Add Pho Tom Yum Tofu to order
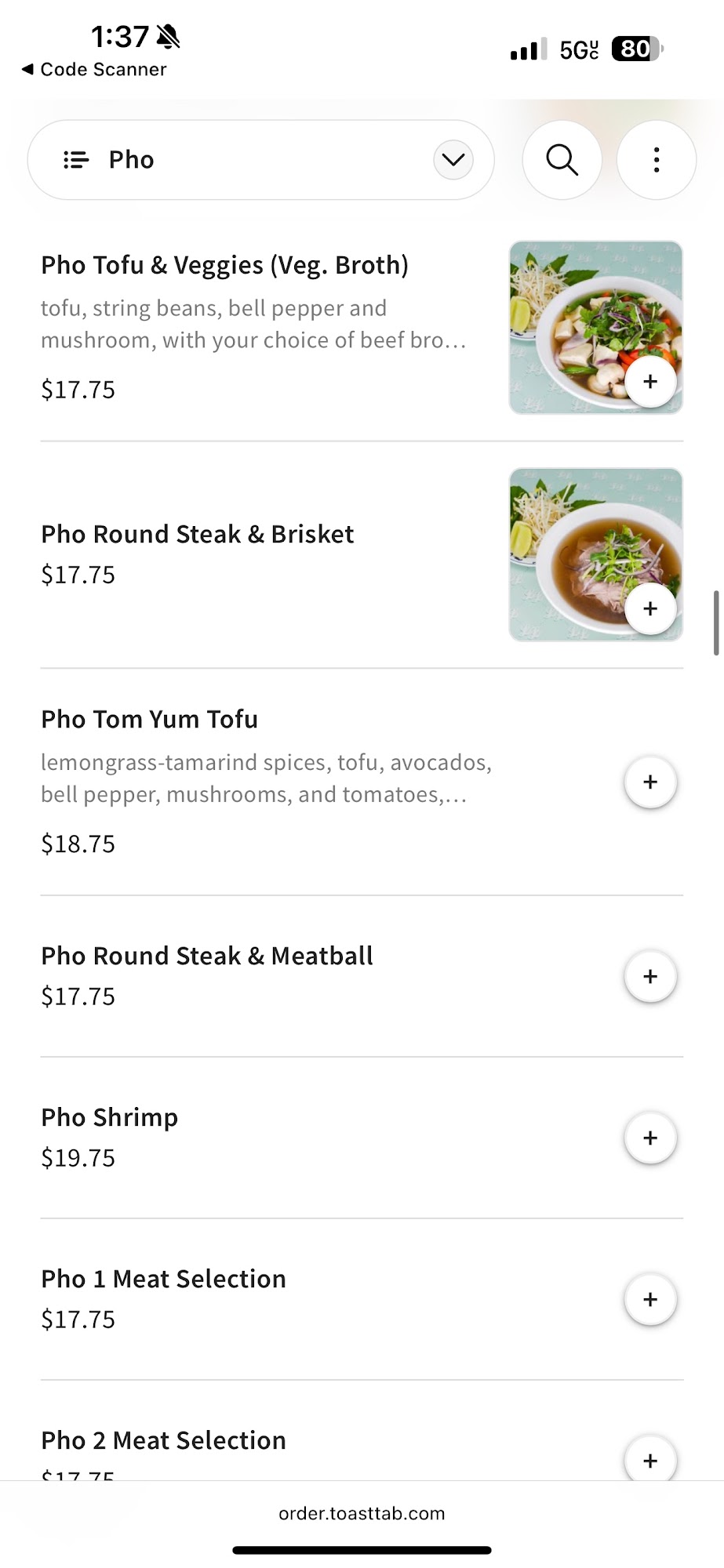Viewport: 724px width, 1568px height. pos(650,782)
